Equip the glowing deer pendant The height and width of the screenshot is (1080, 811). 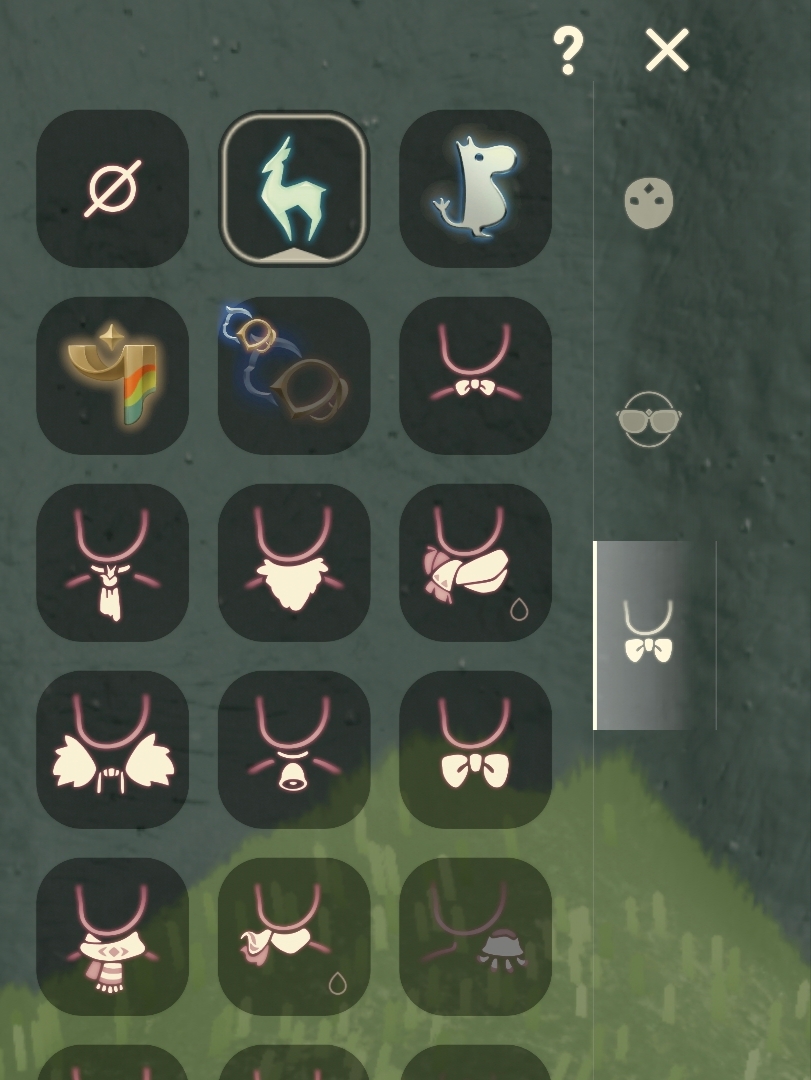294,188
